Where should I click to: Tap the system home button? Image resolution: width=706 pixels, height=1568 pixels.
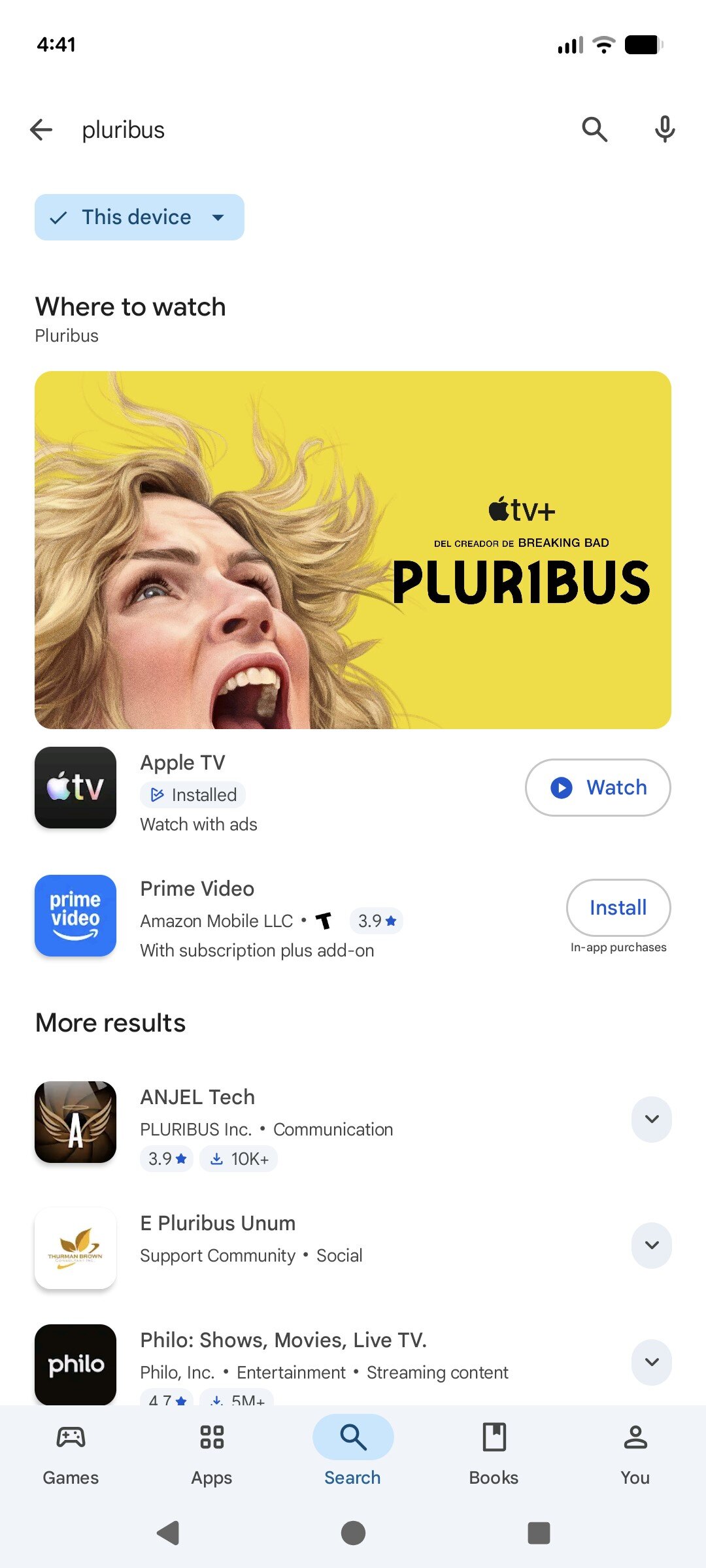click(x=353, y=1533)
